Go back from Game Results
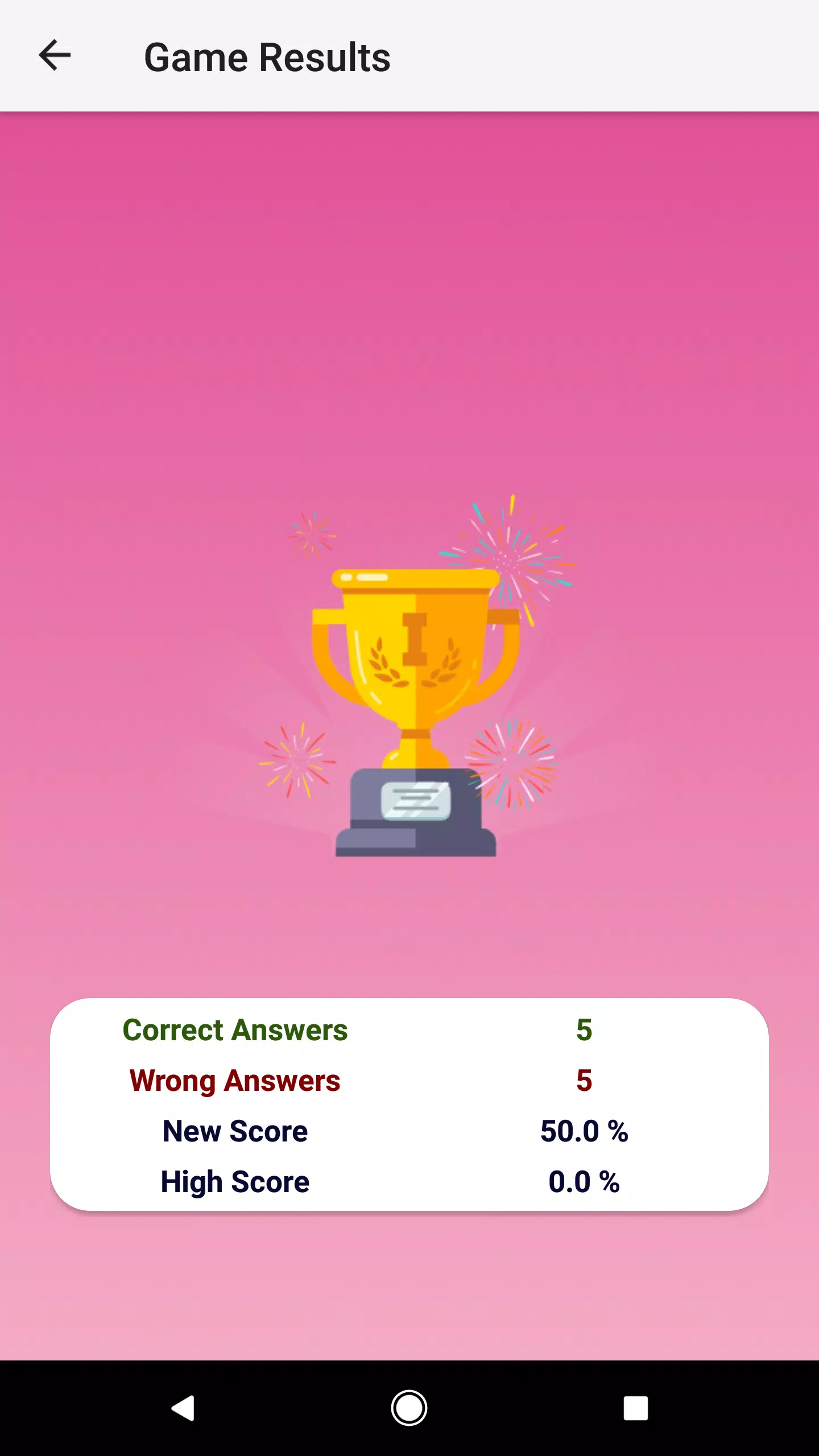The height and width of the screenshot is (1456, 819). pyautogui.click(x=55, y=56)
